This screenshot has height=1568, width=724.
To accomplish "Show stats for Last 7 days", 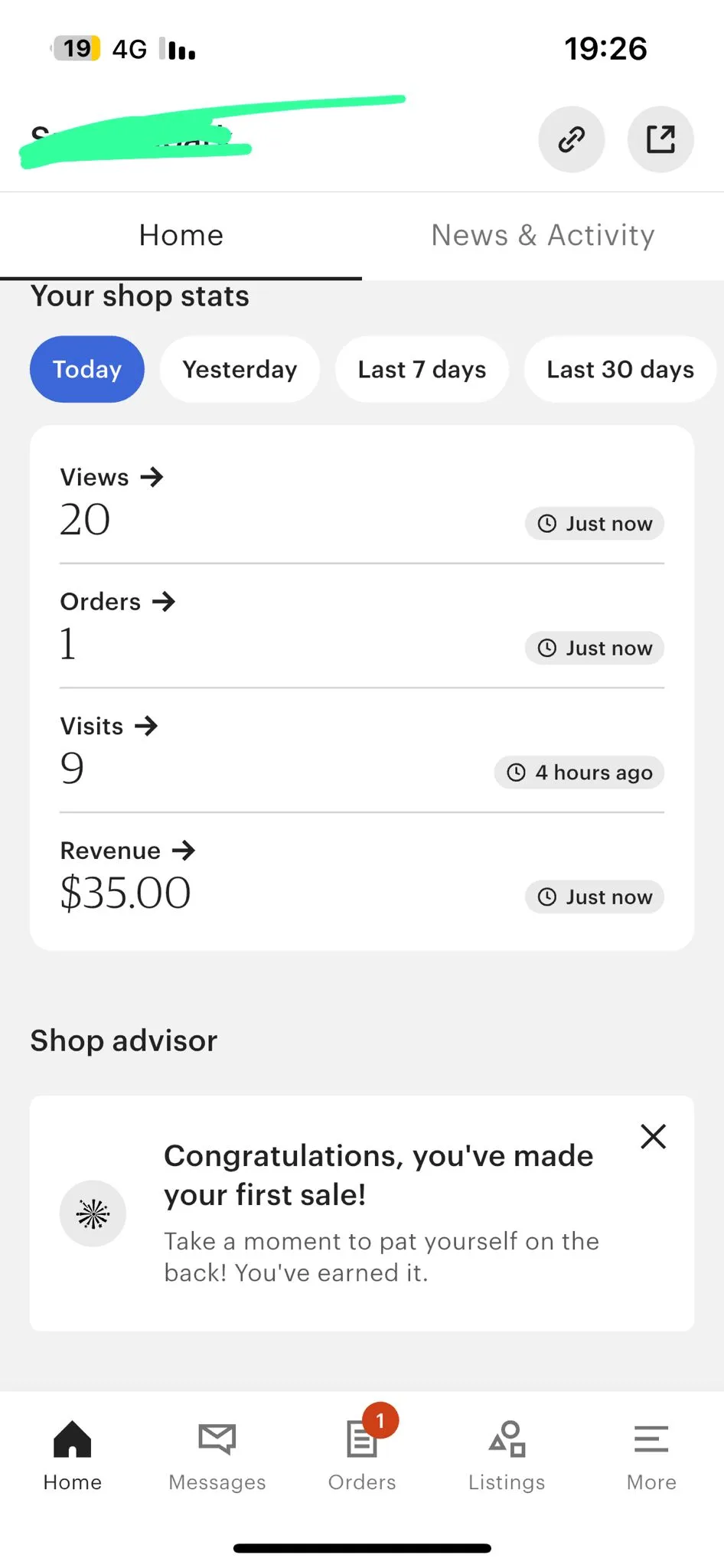I will click(x=422, y=369).
